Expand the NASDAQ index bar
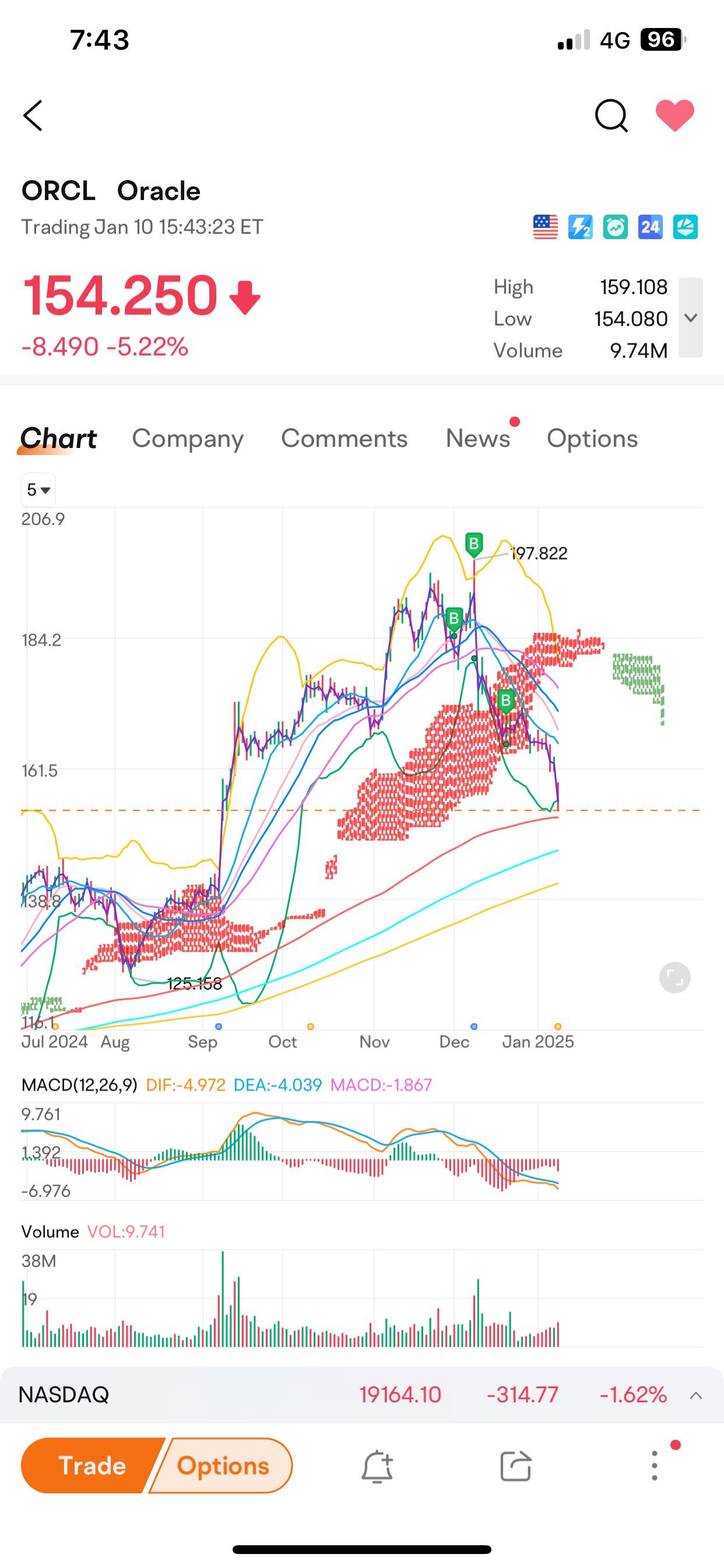The height and width of the screenshot is (1568, 724). (x=696, y=1395)
